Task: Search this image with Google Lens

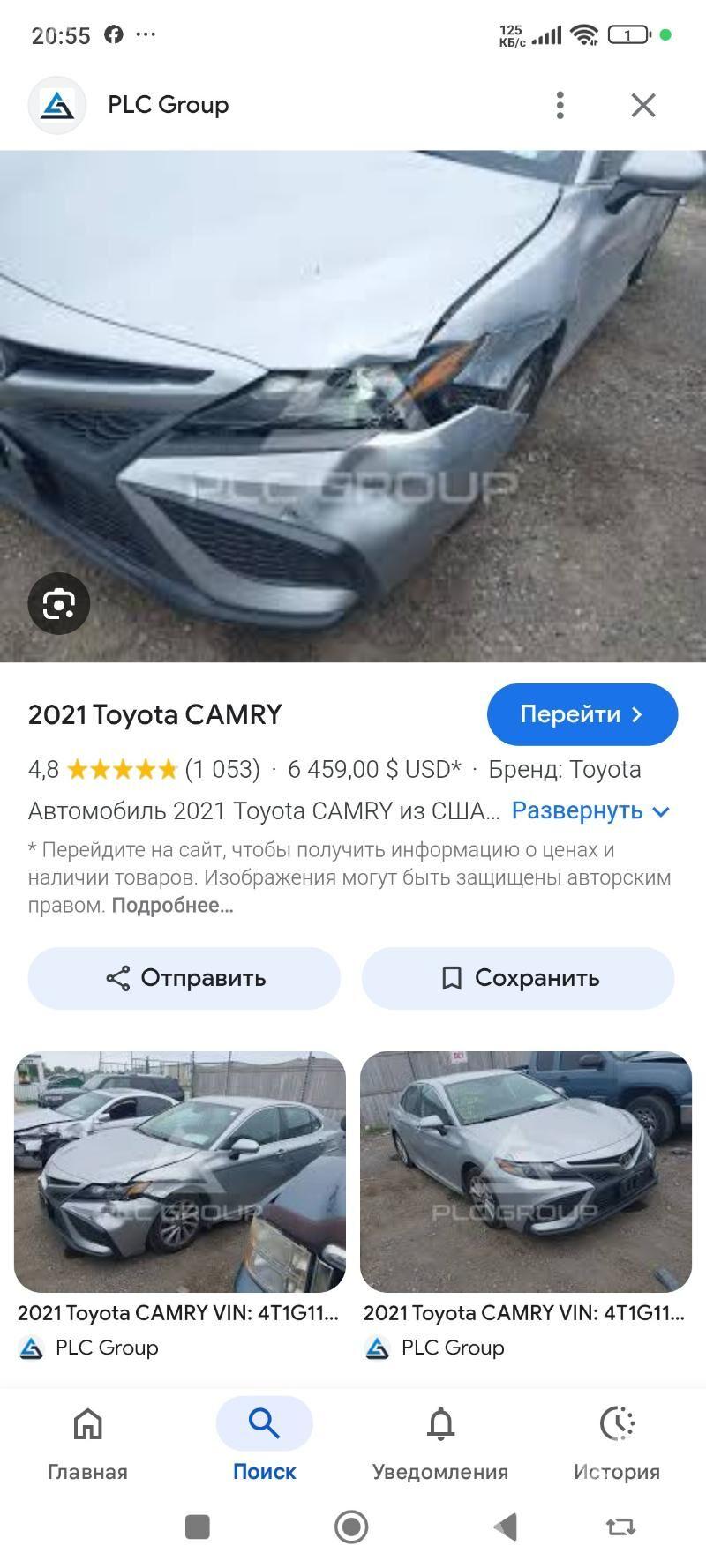Action: (59, 604)
